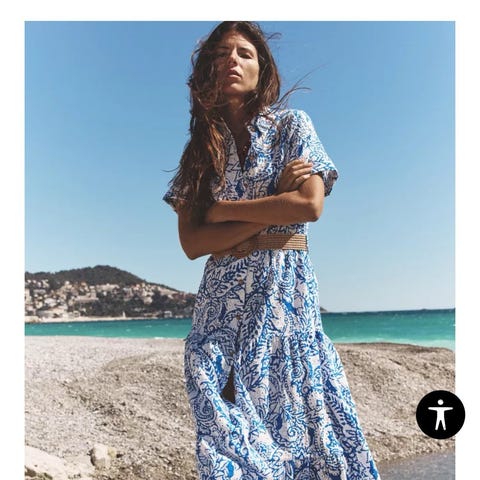Open the accessibility options button

[x=440, y=414]
